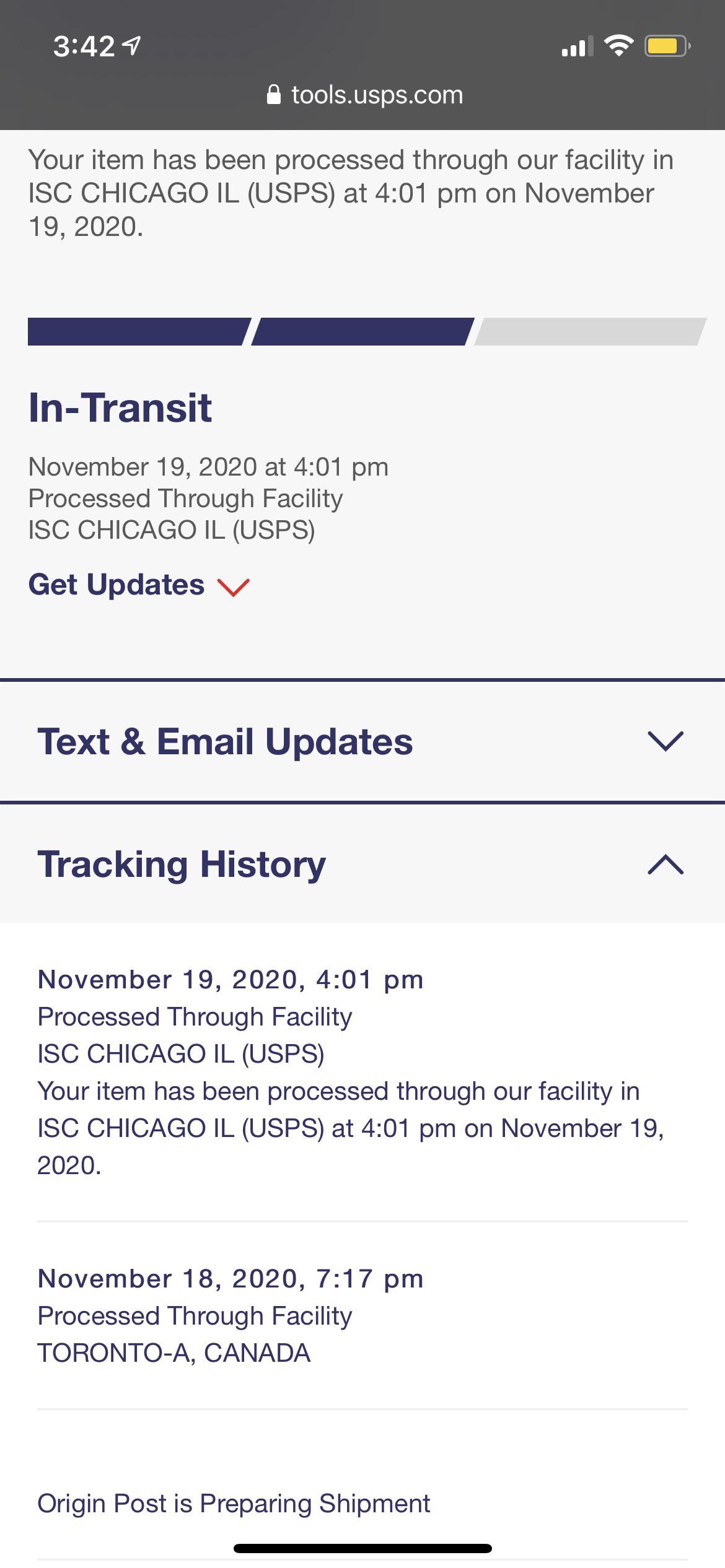Tap the lock icon in the address bar
Screen dimensions: 725x1568
click(275, 94)
